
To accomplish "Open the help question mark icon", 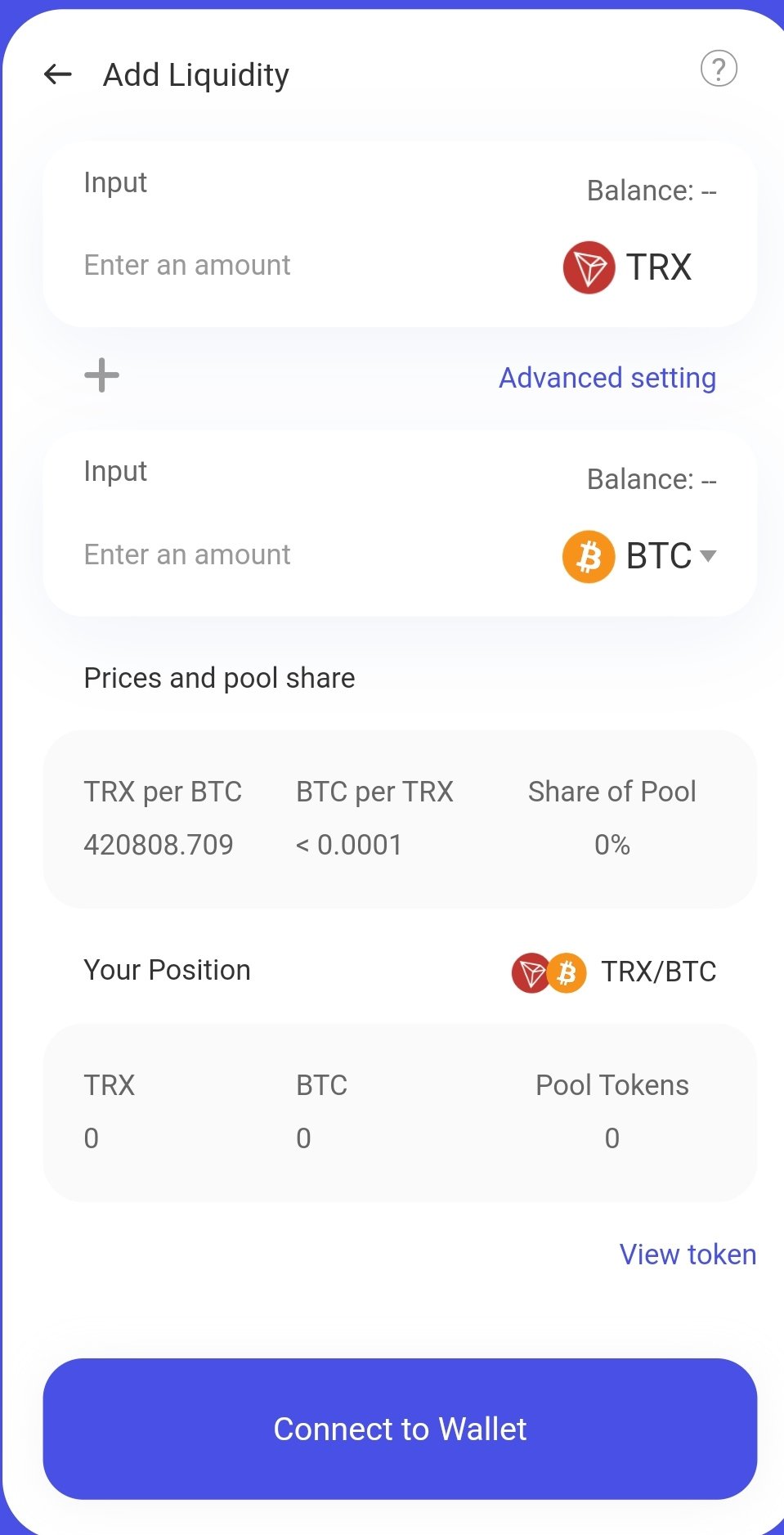I will 719,69.
